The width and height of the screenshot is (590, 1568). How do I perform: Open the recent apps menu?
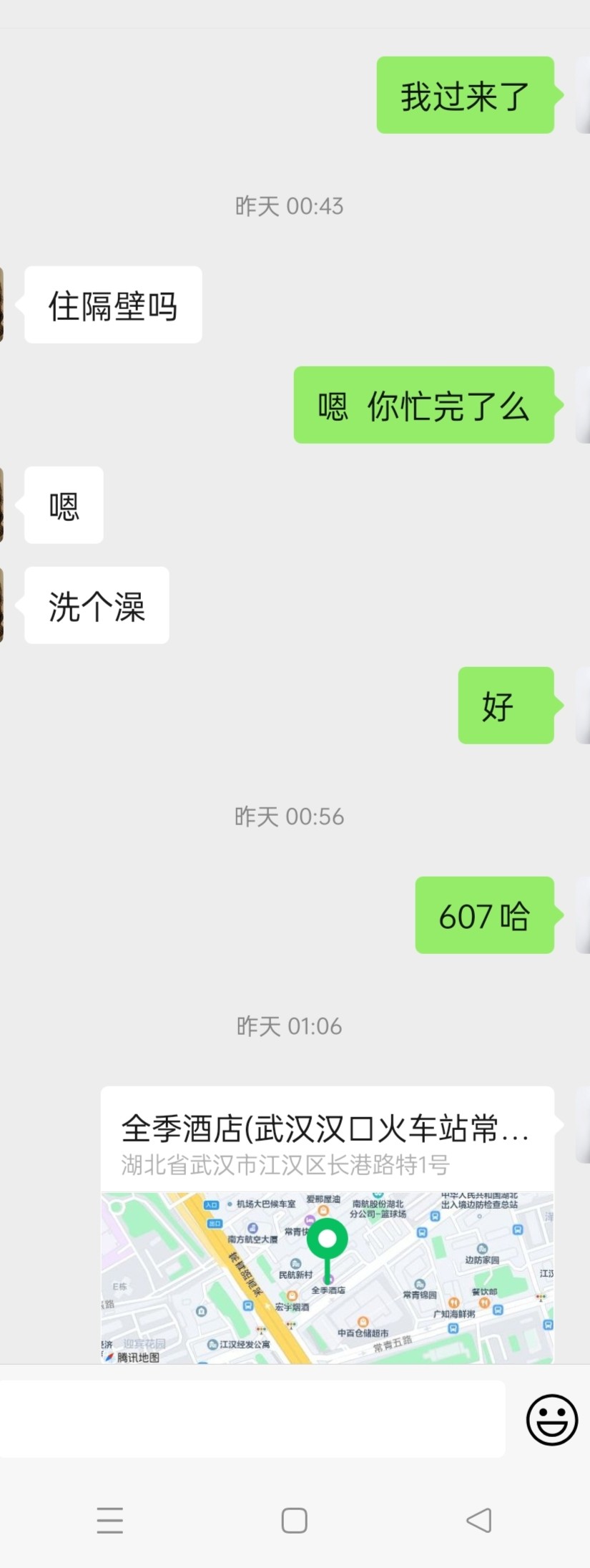[109, 1520]
